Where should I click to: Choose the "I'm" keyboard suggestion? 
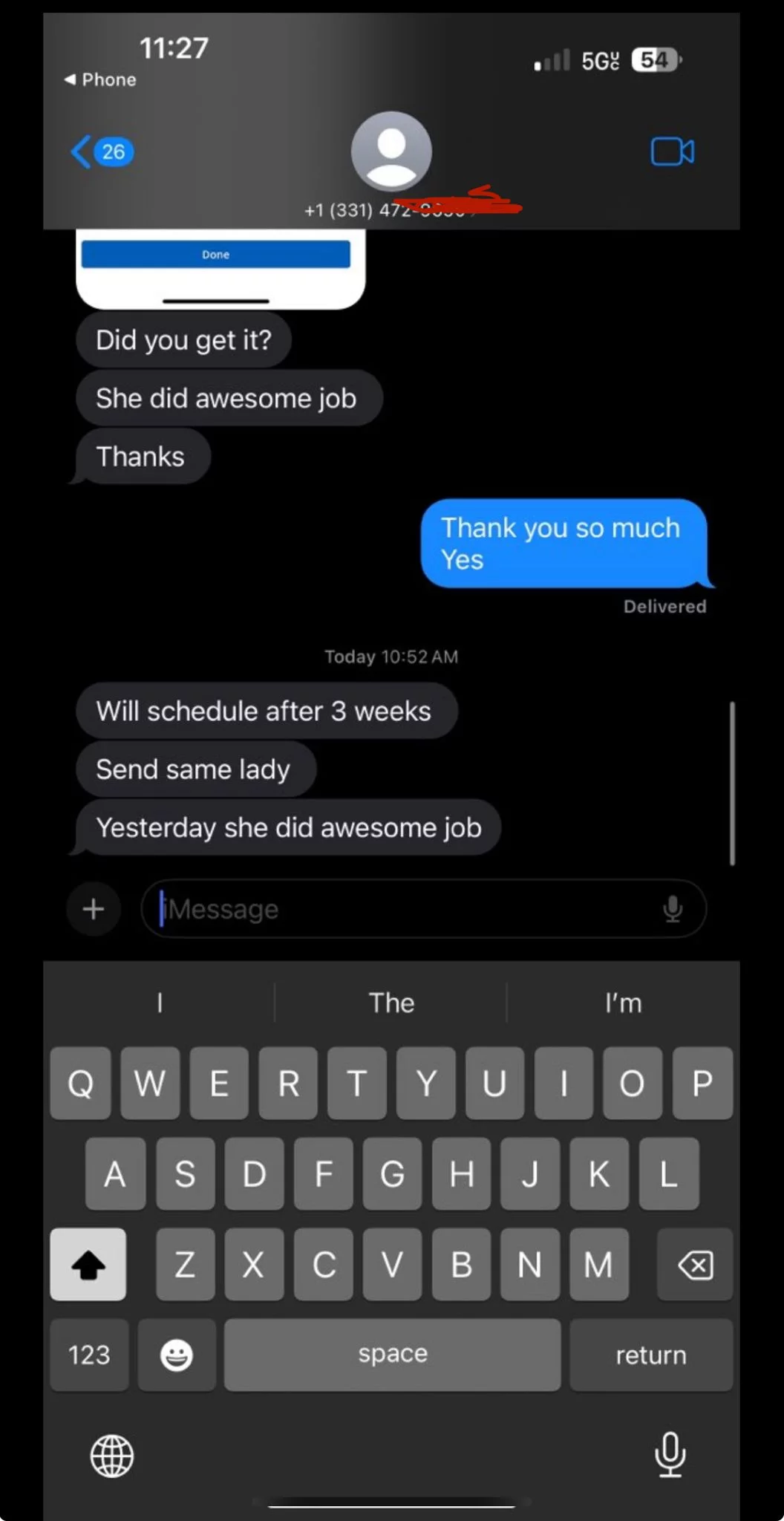tap(622, 1003)
